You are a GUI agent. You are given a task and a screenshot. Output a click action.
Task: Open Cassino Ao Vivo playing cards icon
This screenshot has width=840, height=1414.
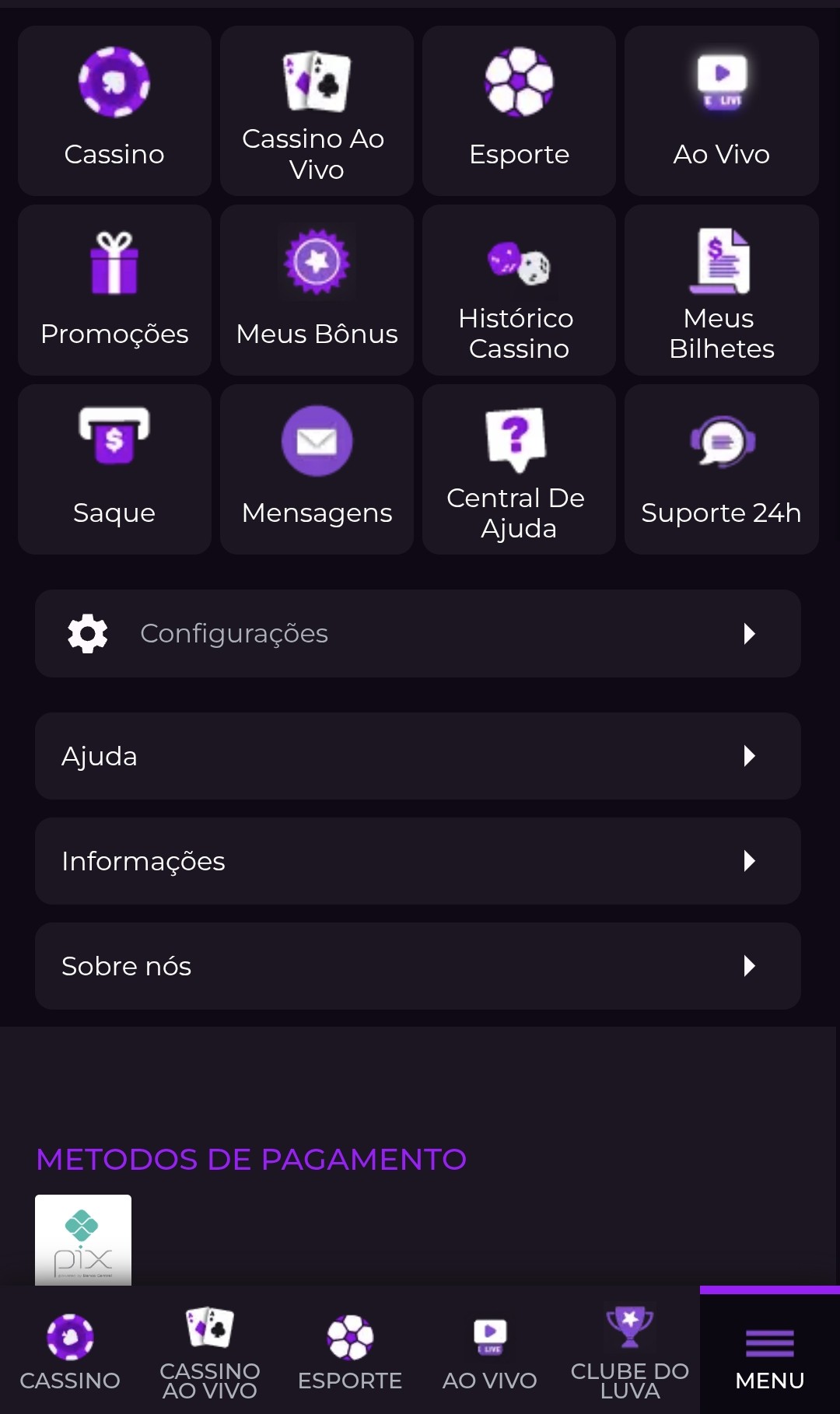(x=316, y=81)
